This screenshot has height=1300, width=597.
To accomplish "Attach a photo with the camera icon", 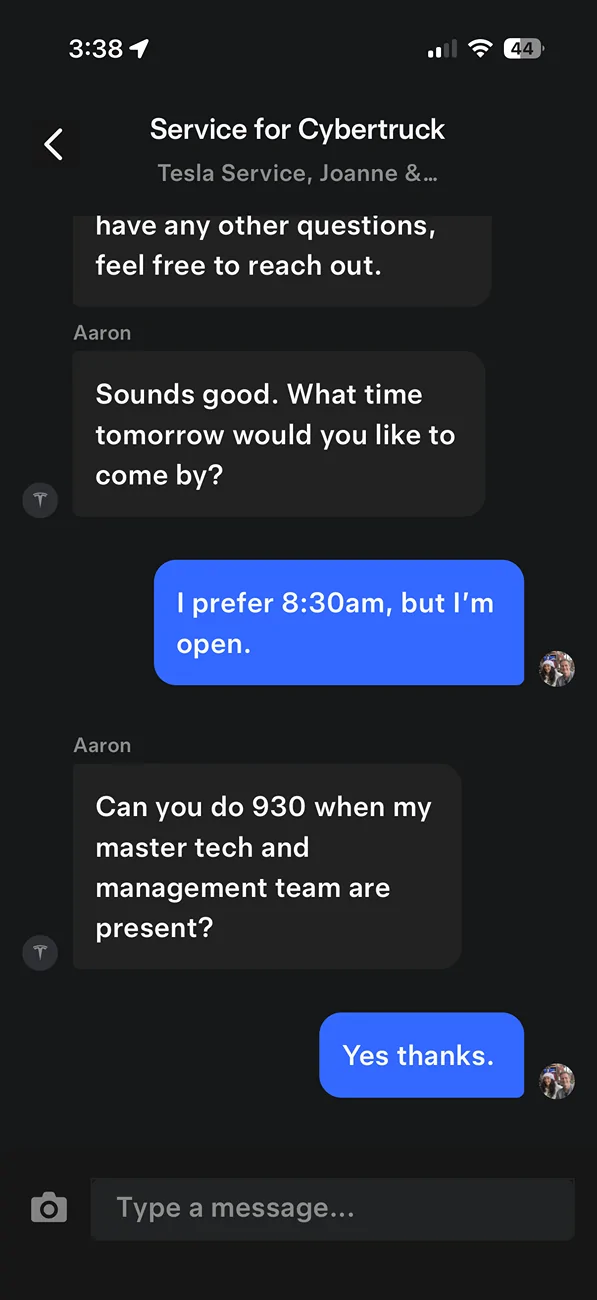I will 48,1208.
